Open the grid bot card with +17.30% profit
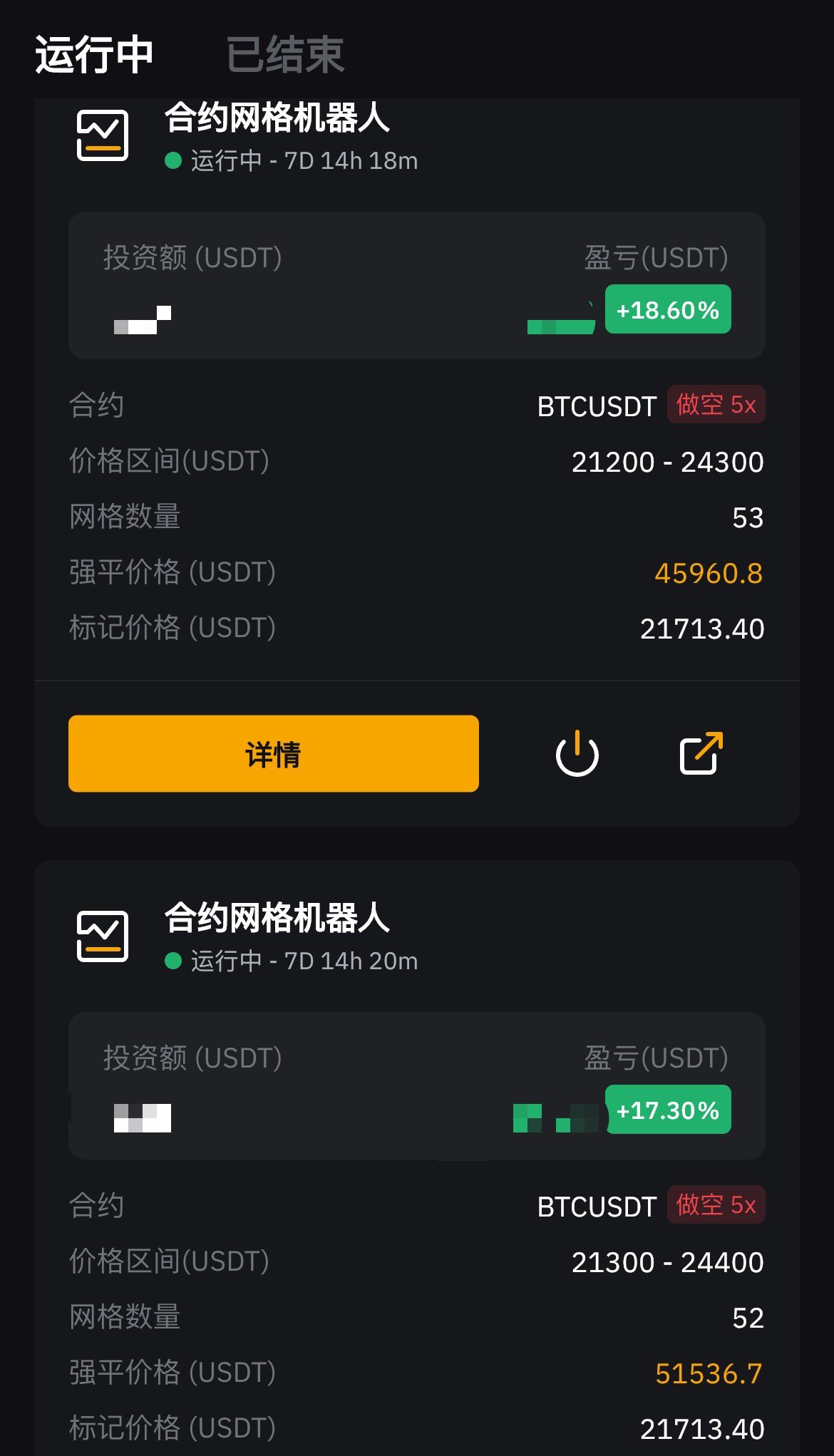 (417, 1158)
